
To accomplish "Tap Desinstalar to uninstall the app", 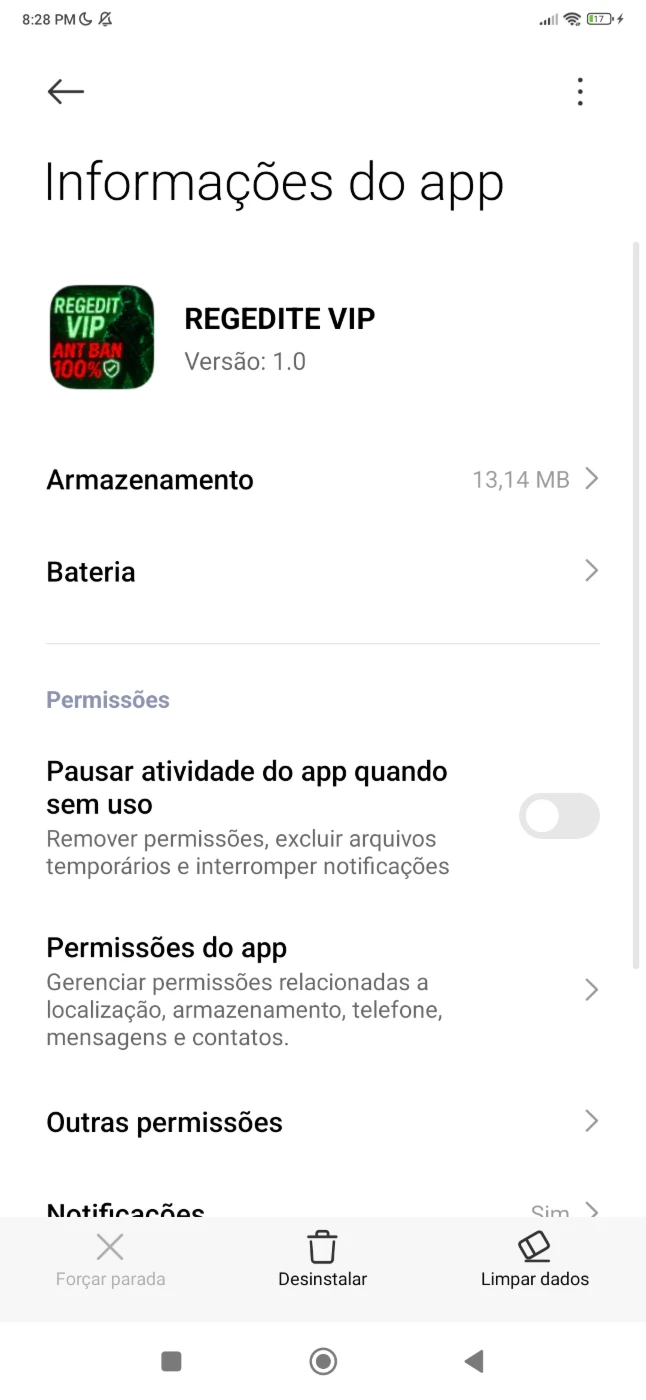I will [322, 1260].
